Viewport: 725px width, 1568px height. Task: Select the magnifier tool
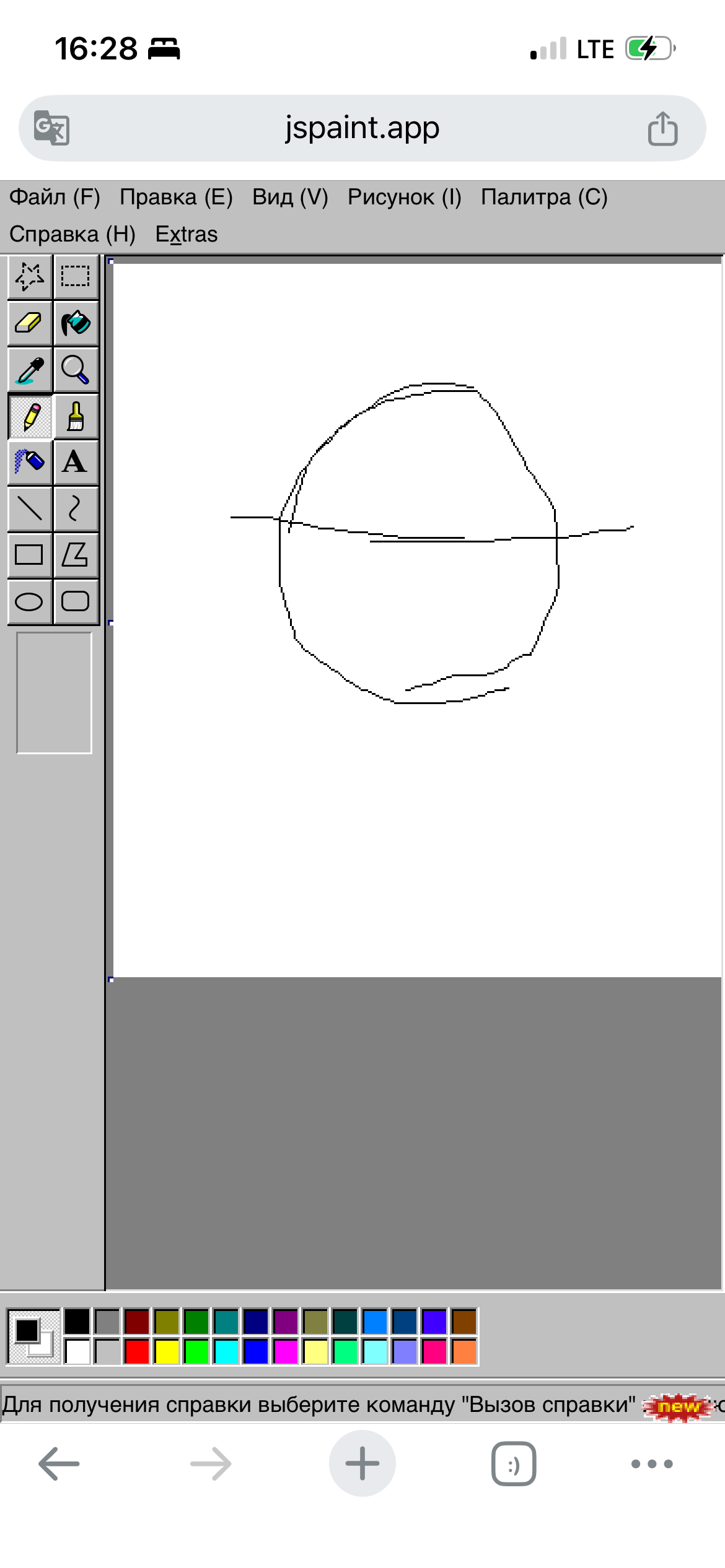76,370
